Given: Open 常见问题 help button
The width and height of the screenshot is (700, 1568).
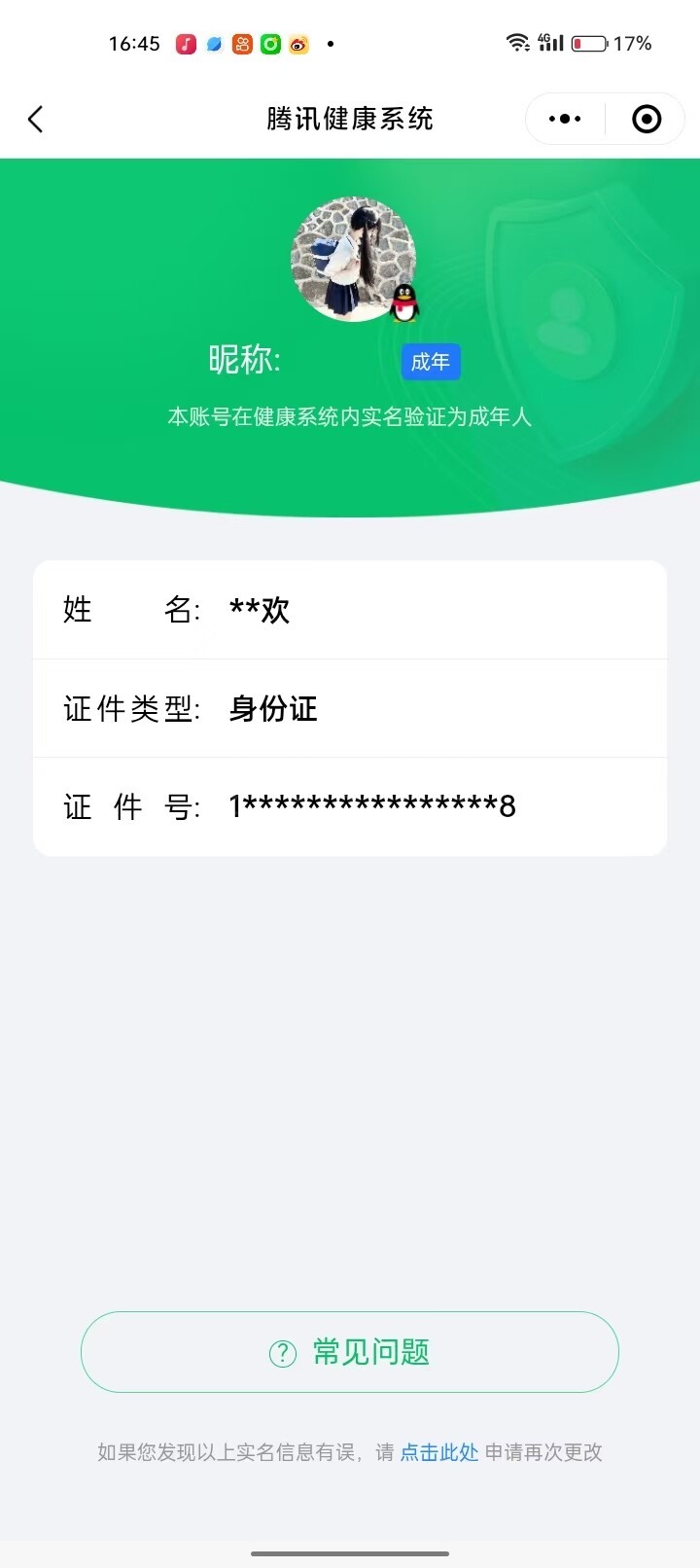Looking at the screenshot, I should 350,1352.
